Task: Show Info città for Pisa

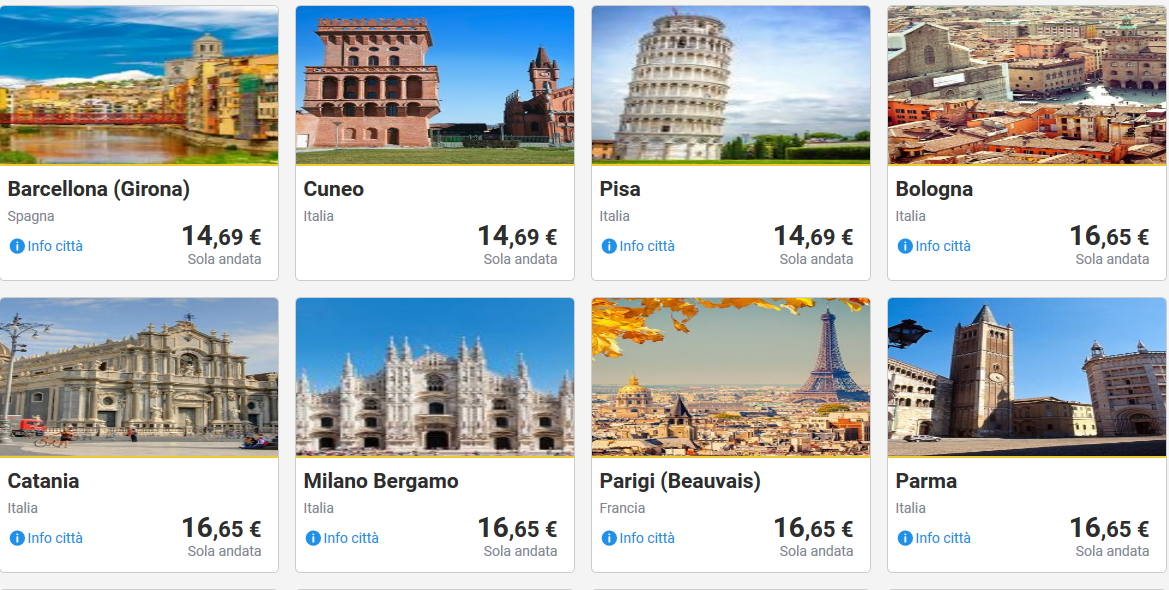Action: point(639,246)
